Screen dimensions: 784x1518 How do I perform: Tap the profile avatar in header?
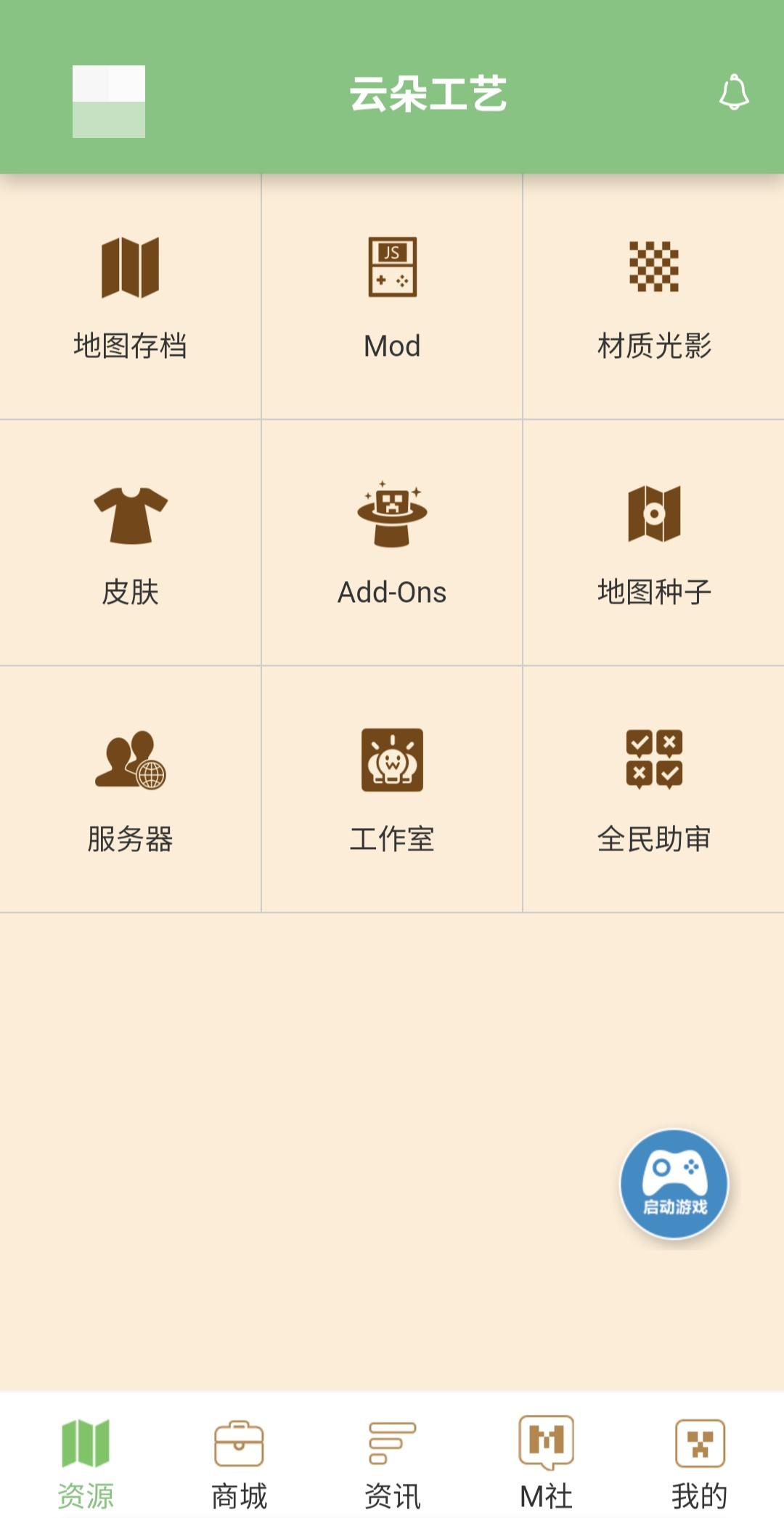pos(109,102)
